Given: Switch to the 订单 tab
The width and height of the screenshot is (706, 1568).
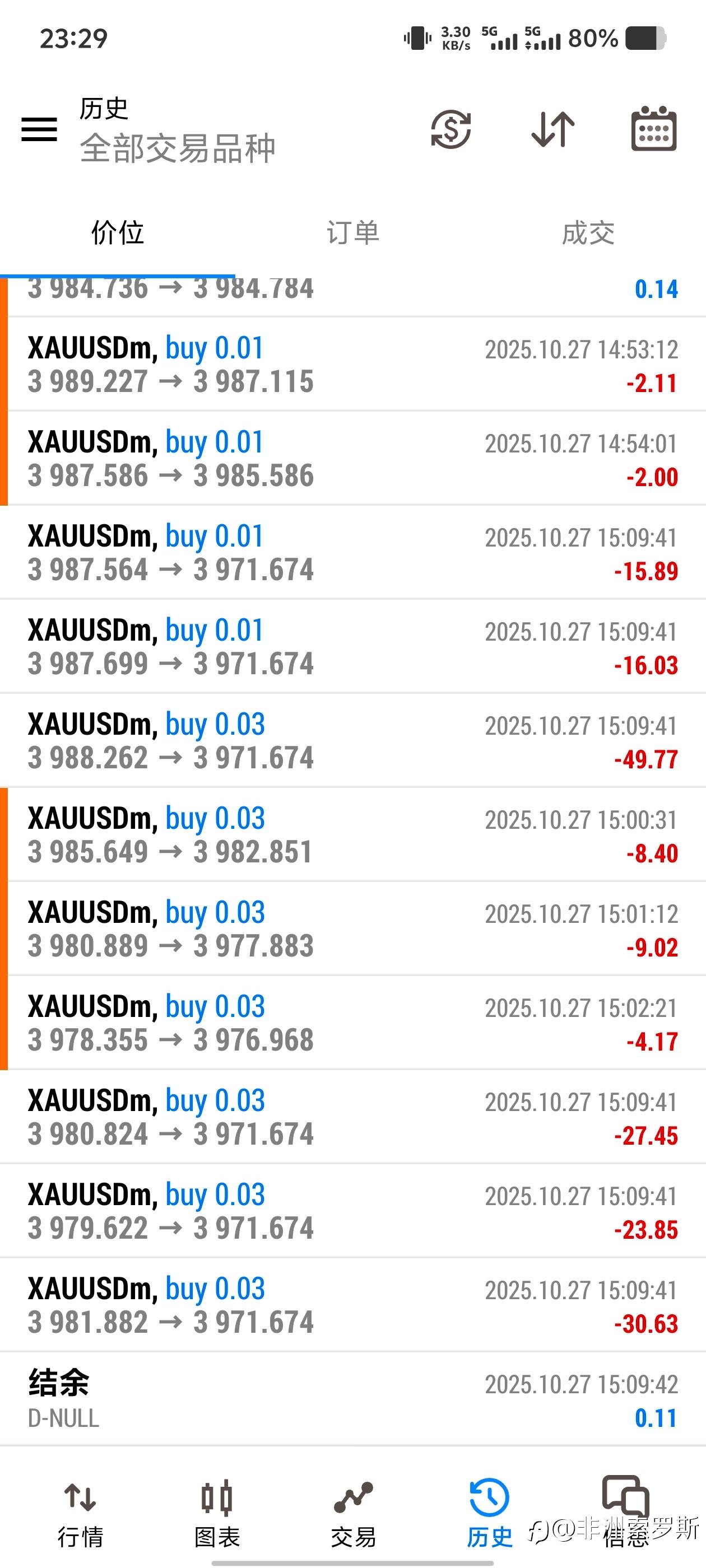Looking at the screenshot, I should 352,233.
